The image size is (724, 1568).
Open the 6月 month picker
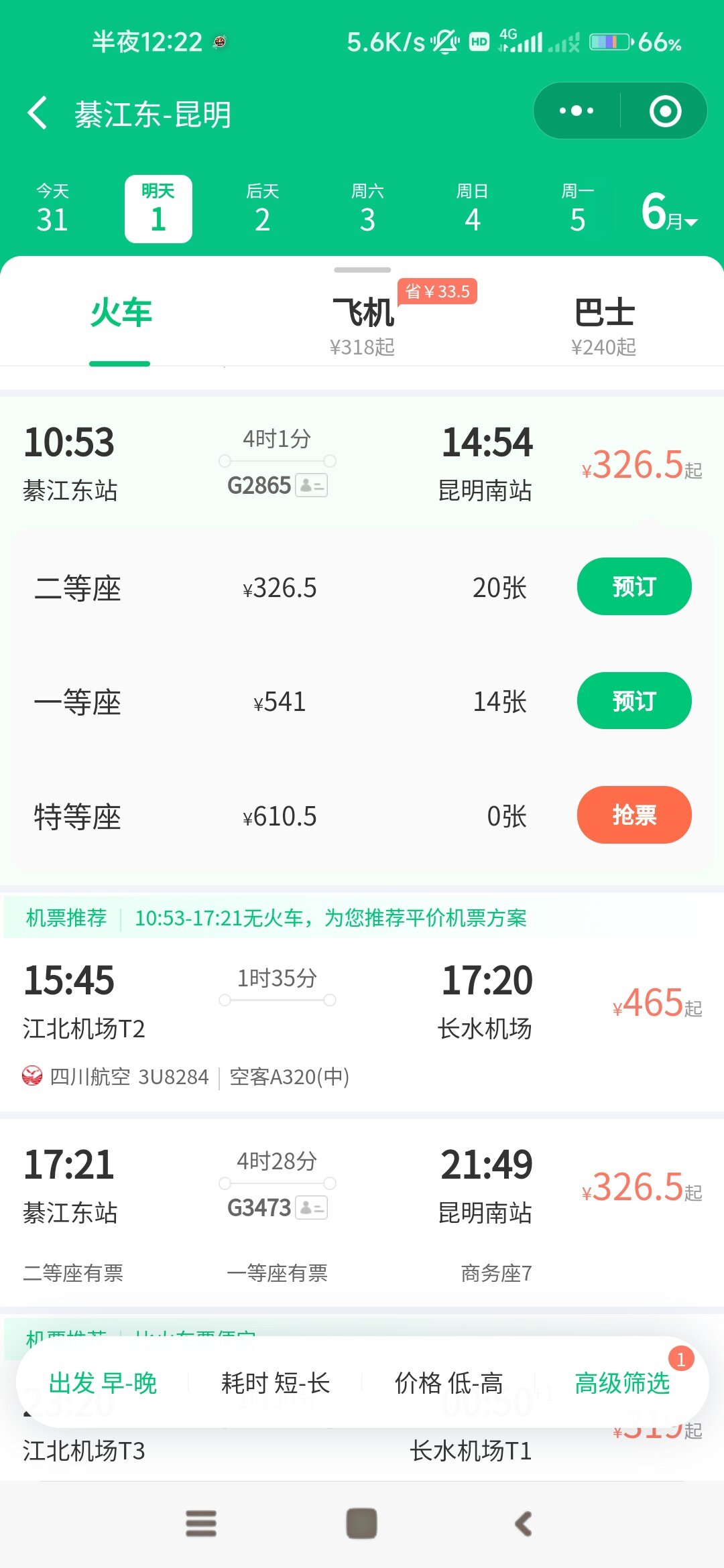click(669, 211)
